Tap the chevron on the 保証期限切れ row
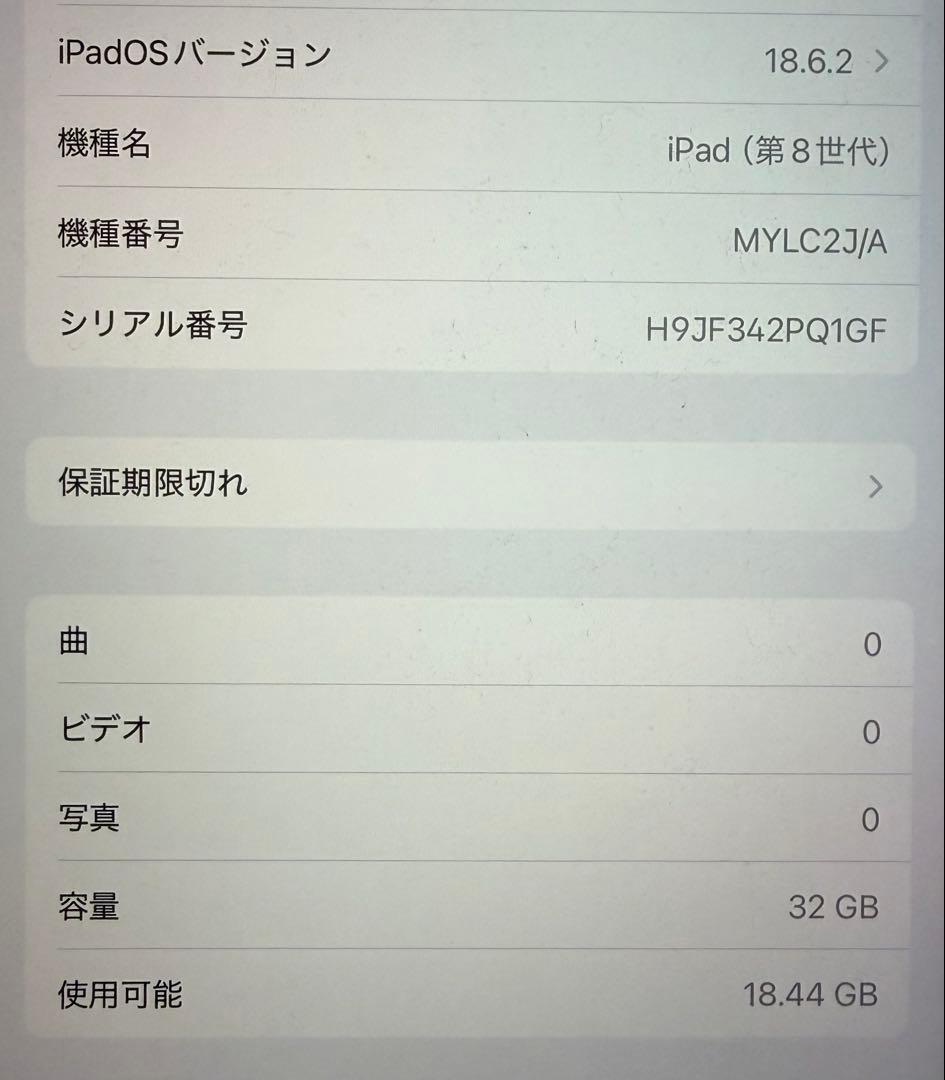The height and width of the screenshot is (1080, 945). [x=877, y=487]
